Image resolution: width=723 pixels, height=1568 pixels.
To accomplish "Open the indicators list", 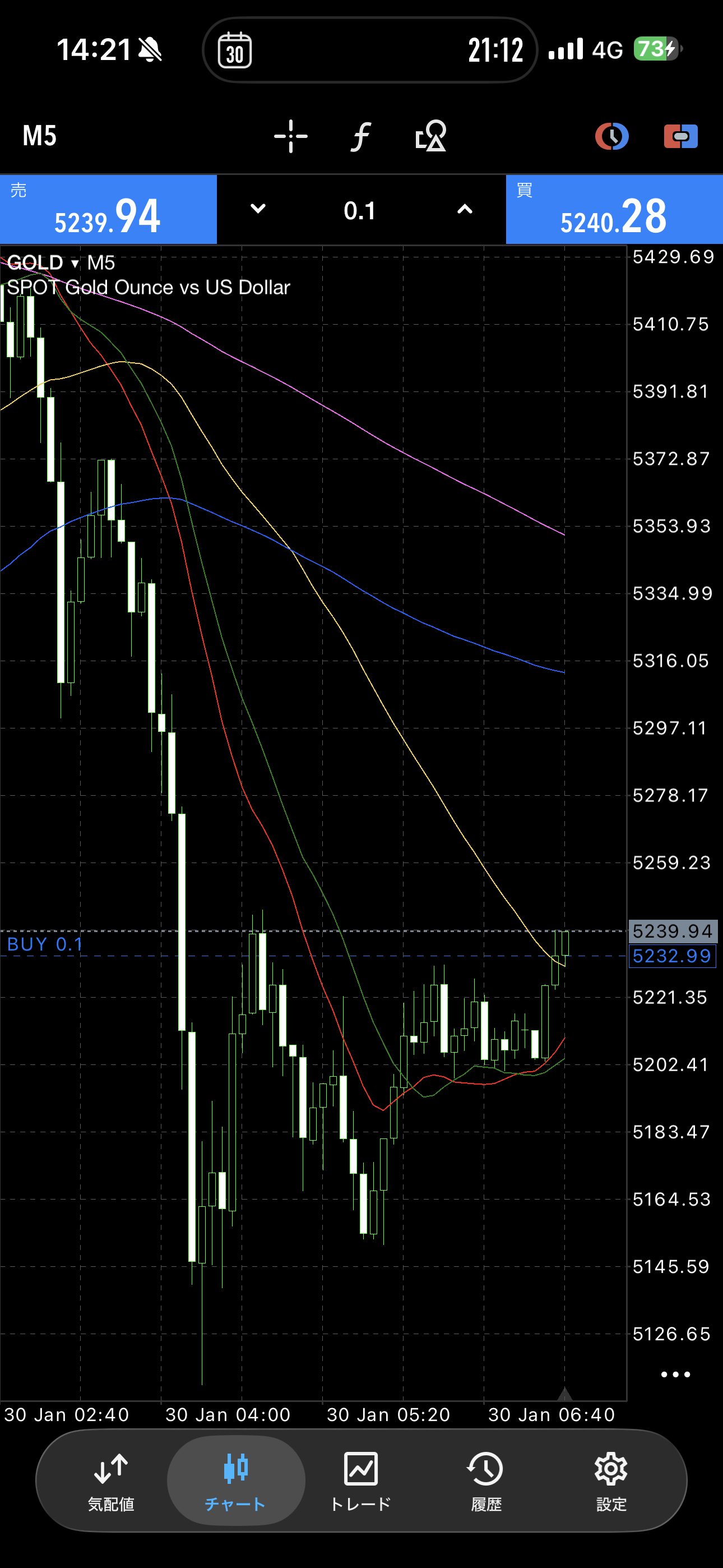I will (x=361, y=136).
